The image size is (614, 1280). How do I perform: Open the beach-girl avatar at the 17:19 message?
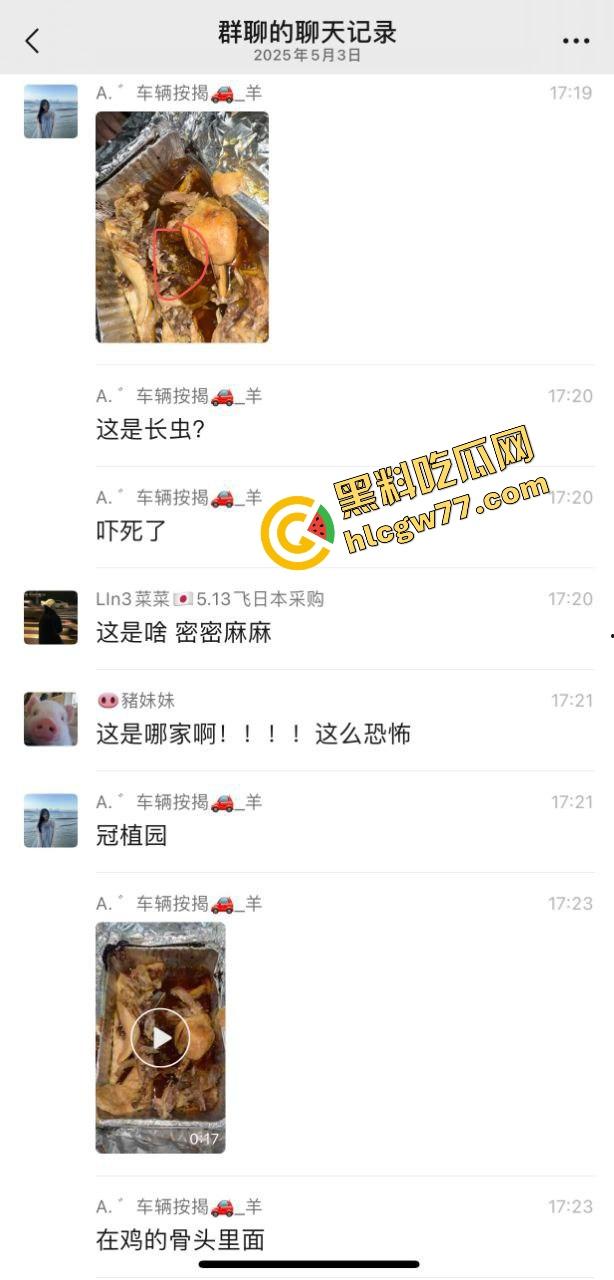coord(51,111)
